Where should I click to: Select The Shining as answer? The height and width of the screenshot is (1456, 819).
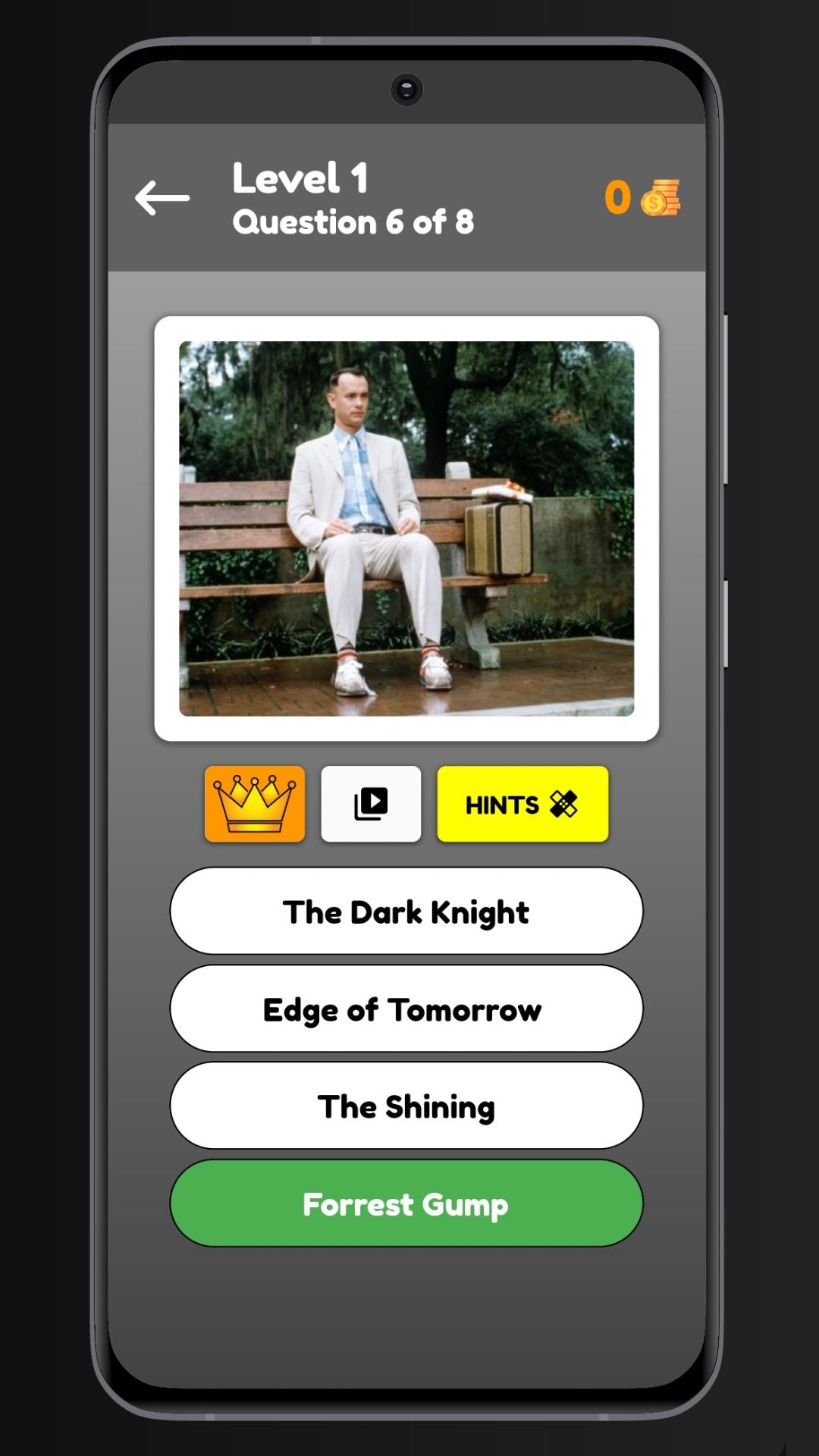[406, 1106]
